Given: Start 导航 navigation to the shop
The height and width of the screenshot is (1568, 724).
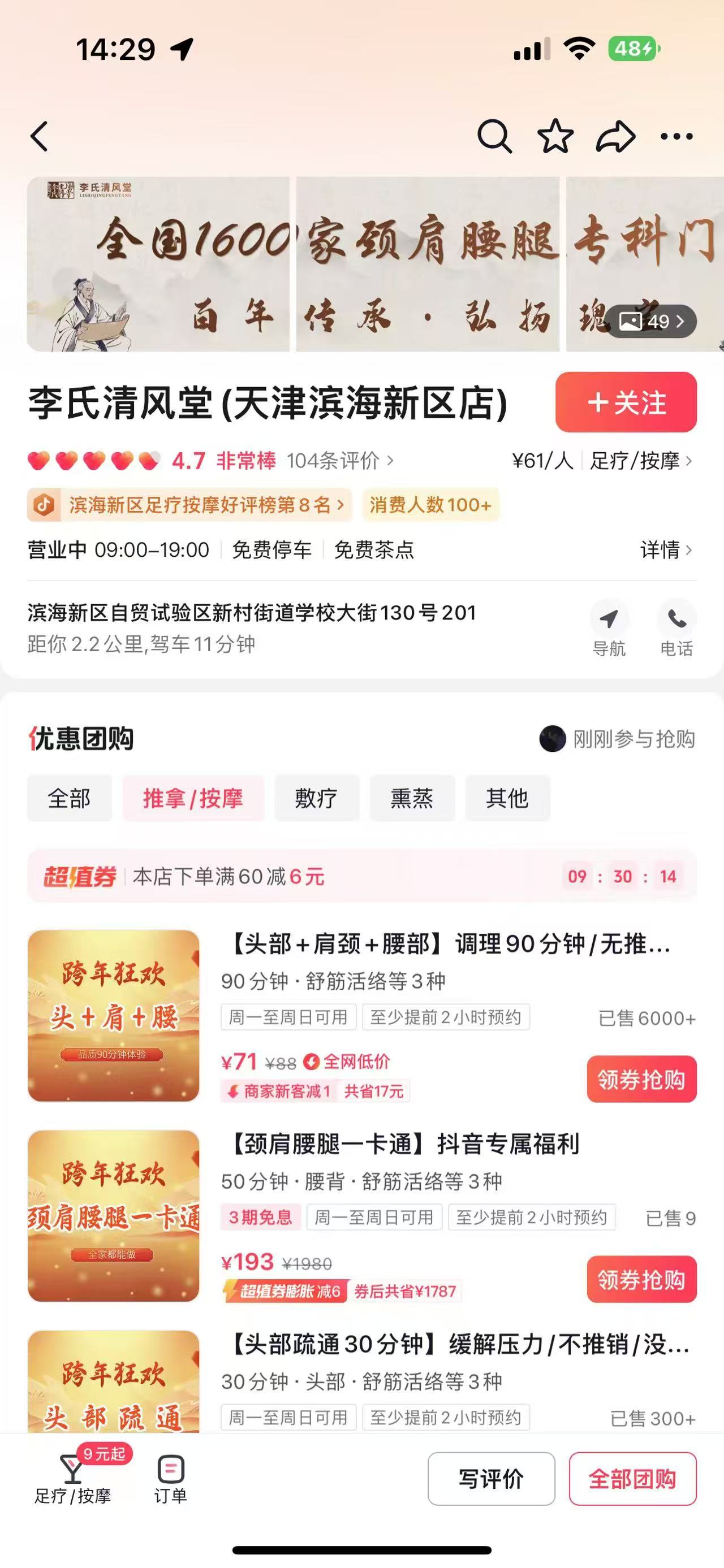Looking at the screenshot, I should [608, 629].
